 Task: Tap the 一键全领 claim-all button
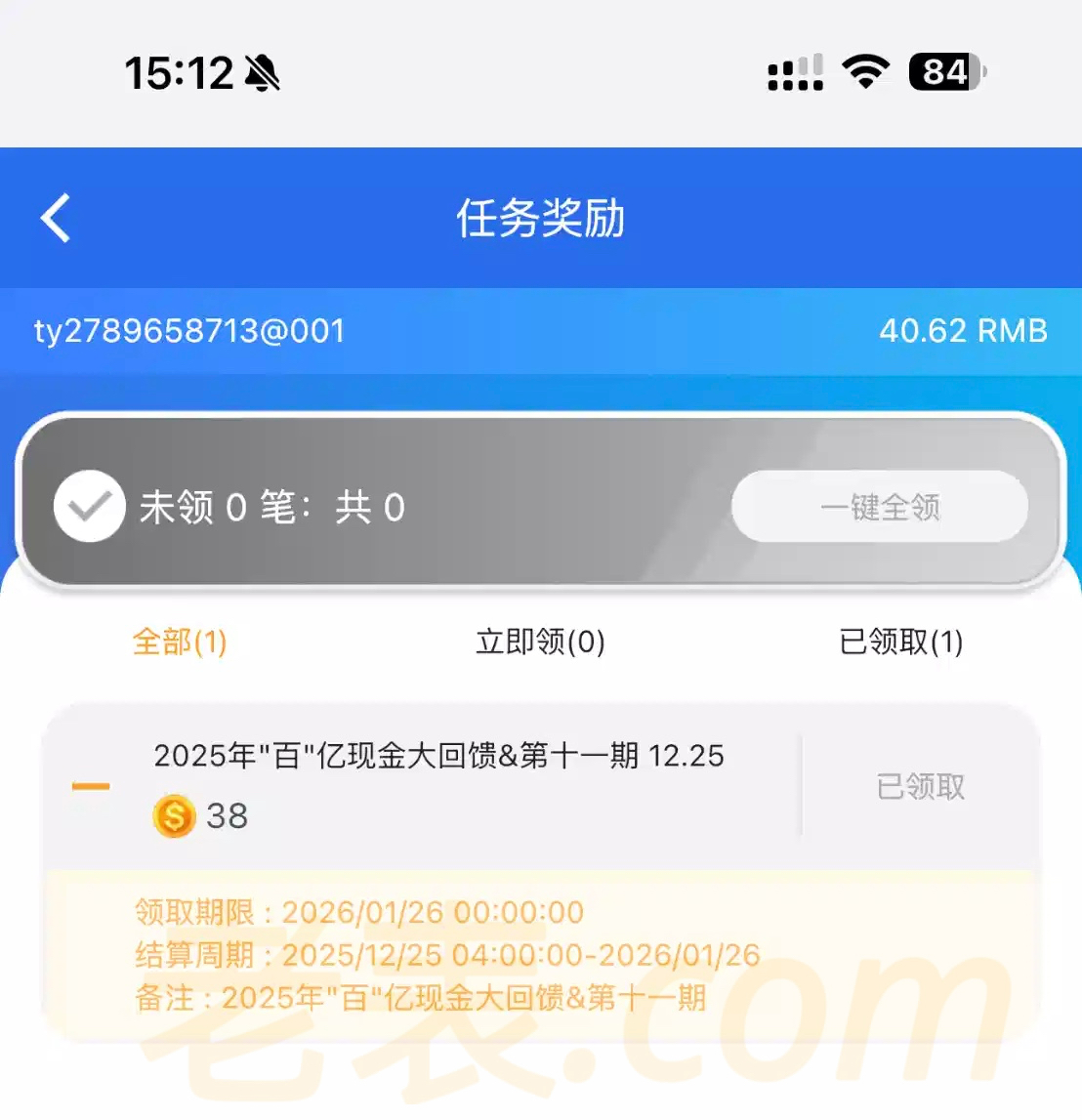tap(880, 507)
